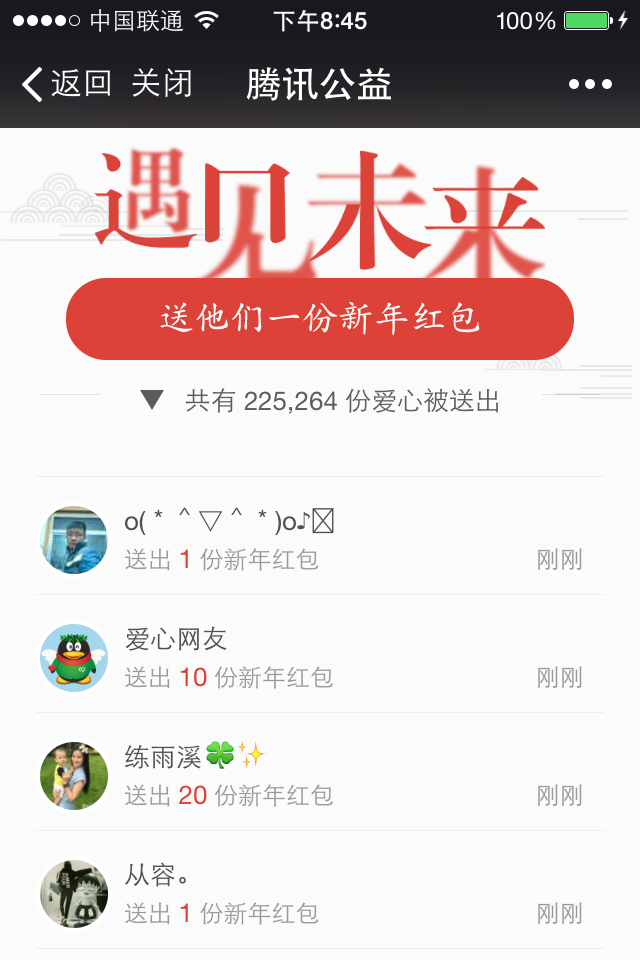
Task: Close the page with 关闭
Action: tap(162, 84)
